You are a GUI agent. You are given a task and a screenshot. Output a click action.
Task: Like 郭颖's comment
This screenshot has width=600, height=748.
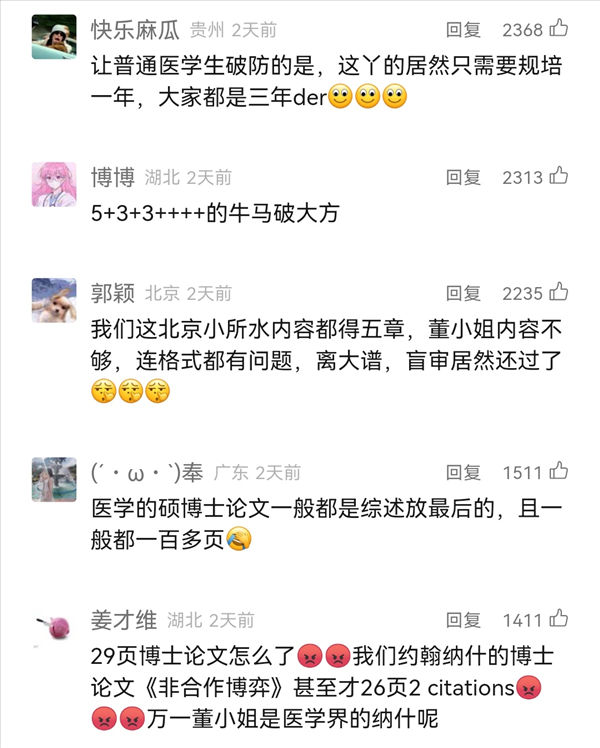tap(558, 292)
